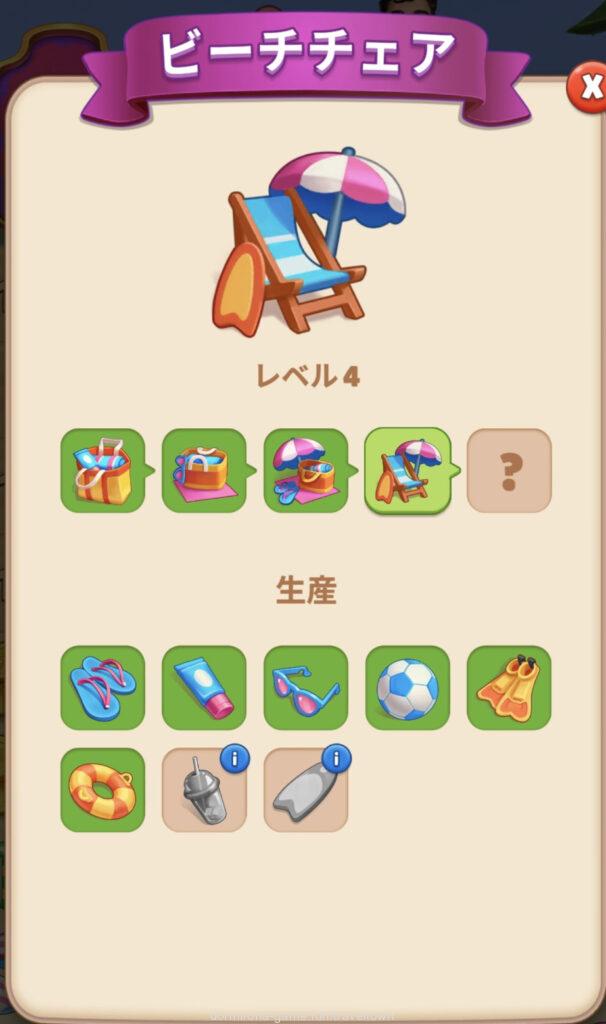The width and height of the screenshot is (606, 1024).
Task: Close the ビーチチェア dialog
Action: (587, 88)
